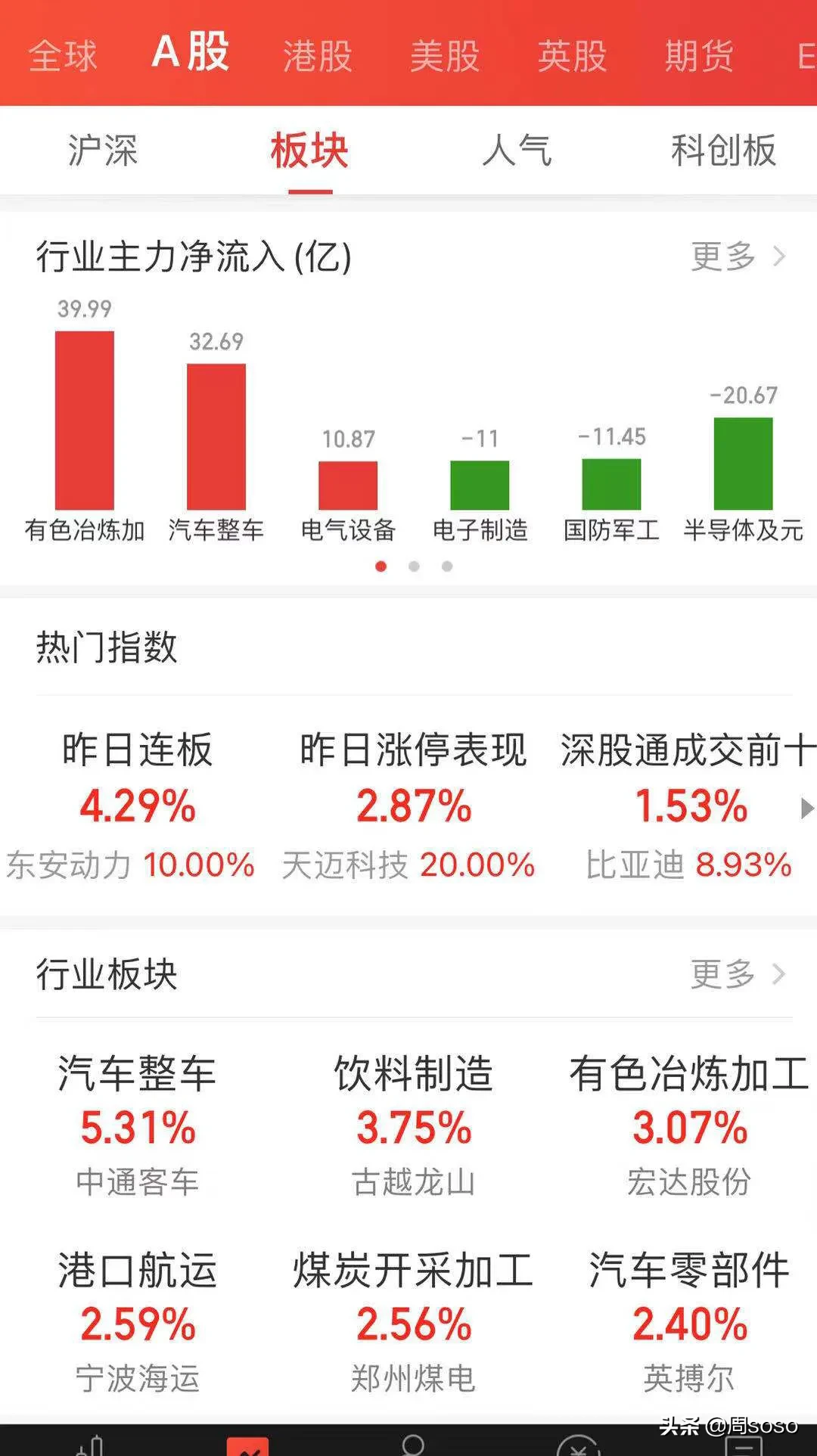
Task: Open the 美股 tab
Action: coord(445,55)
